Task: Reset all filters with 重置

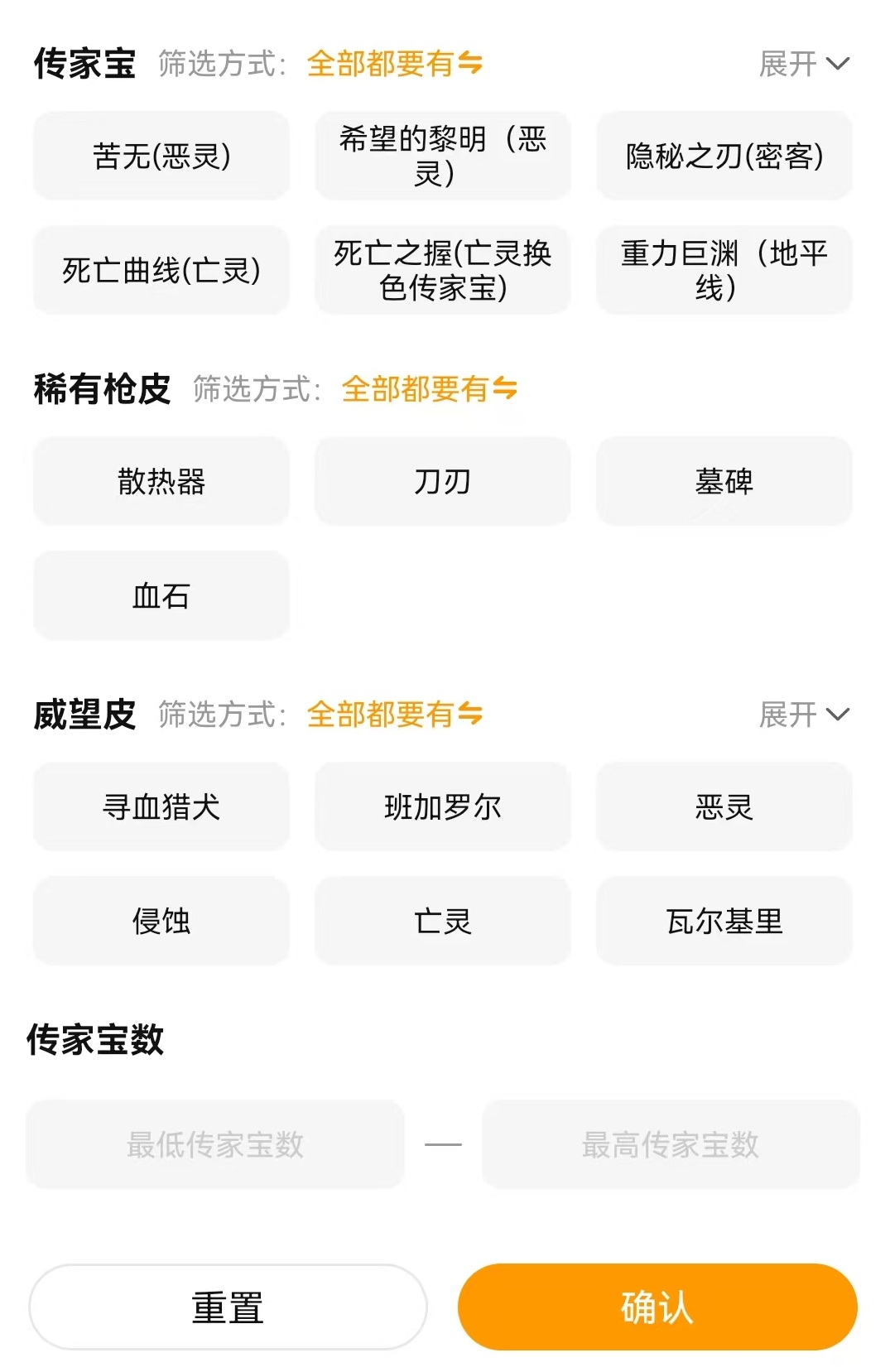Action: click(228, 1307)
